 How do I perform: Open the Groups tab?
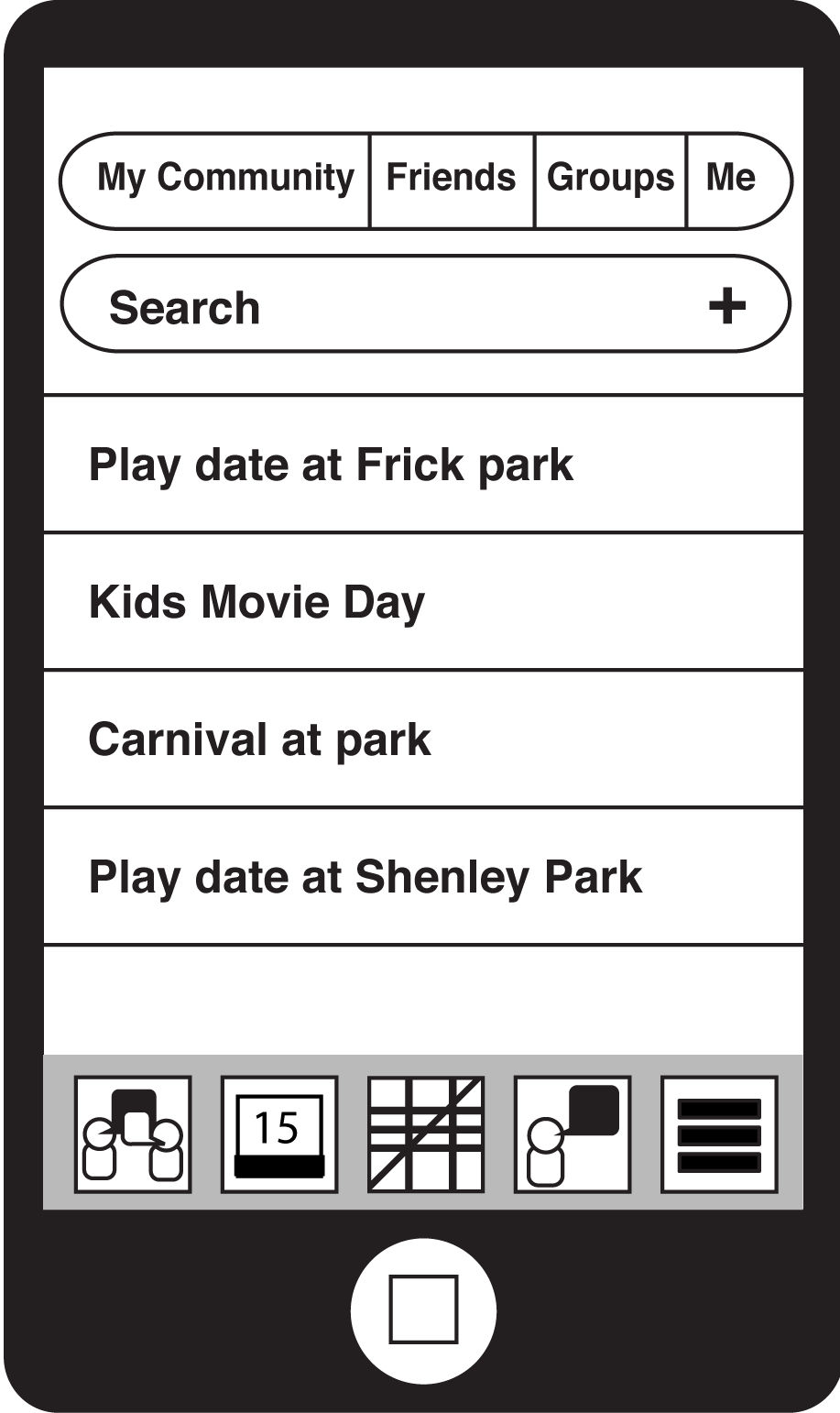[610, 180]
